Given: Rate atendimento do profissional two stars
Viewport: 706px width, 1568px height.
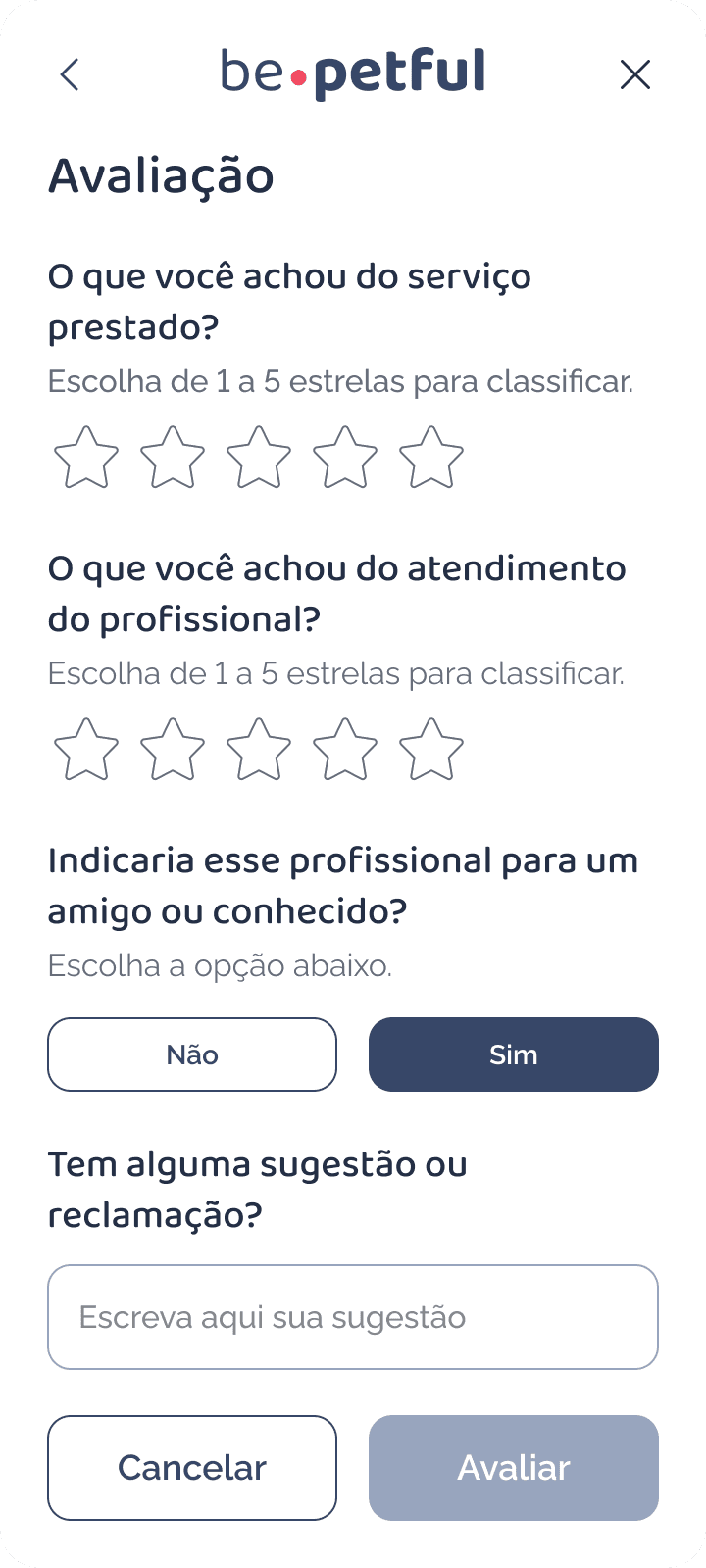Looking at the screenshot, I should [x=173, y=750].
